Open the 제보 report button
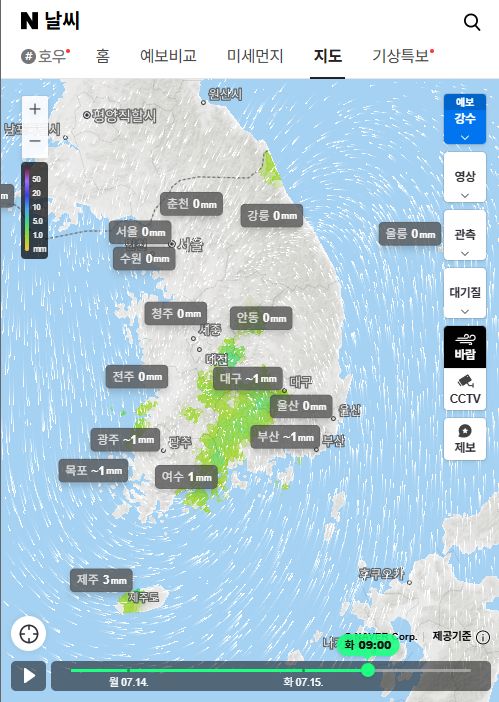Viewport: 499px width, 702px height. point(465,439)
